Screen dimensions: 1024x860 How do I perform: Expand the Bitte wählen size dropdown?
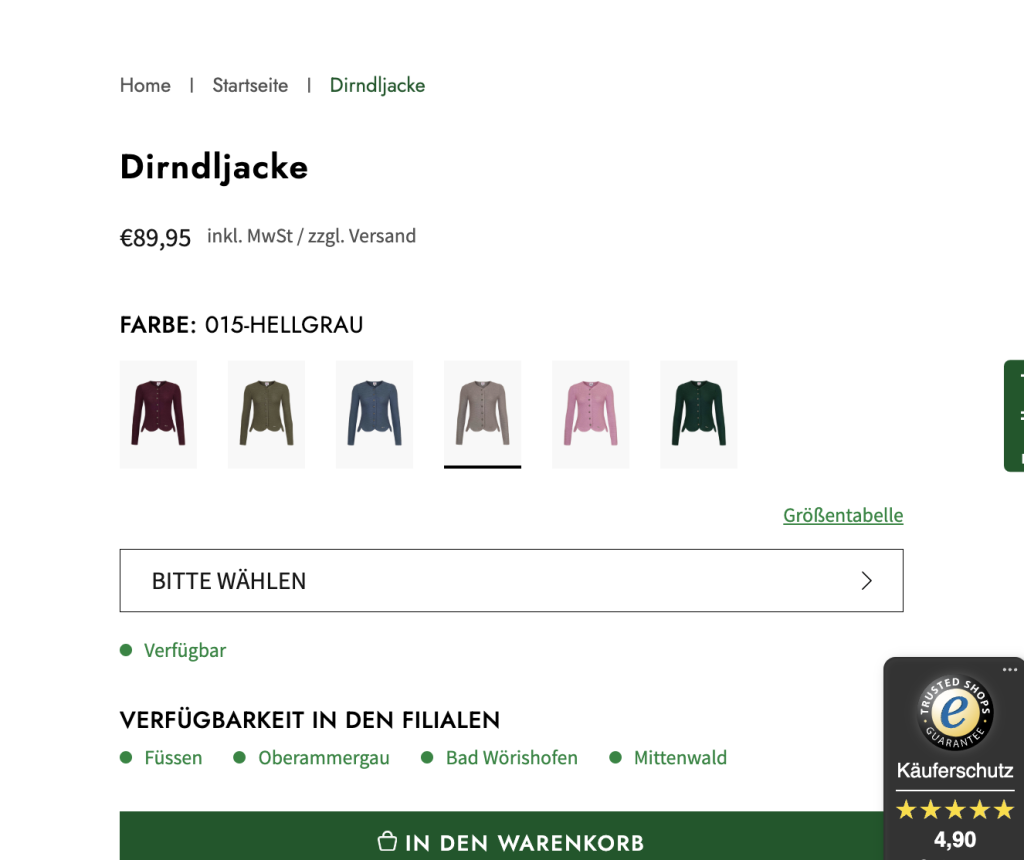[511, 581]
